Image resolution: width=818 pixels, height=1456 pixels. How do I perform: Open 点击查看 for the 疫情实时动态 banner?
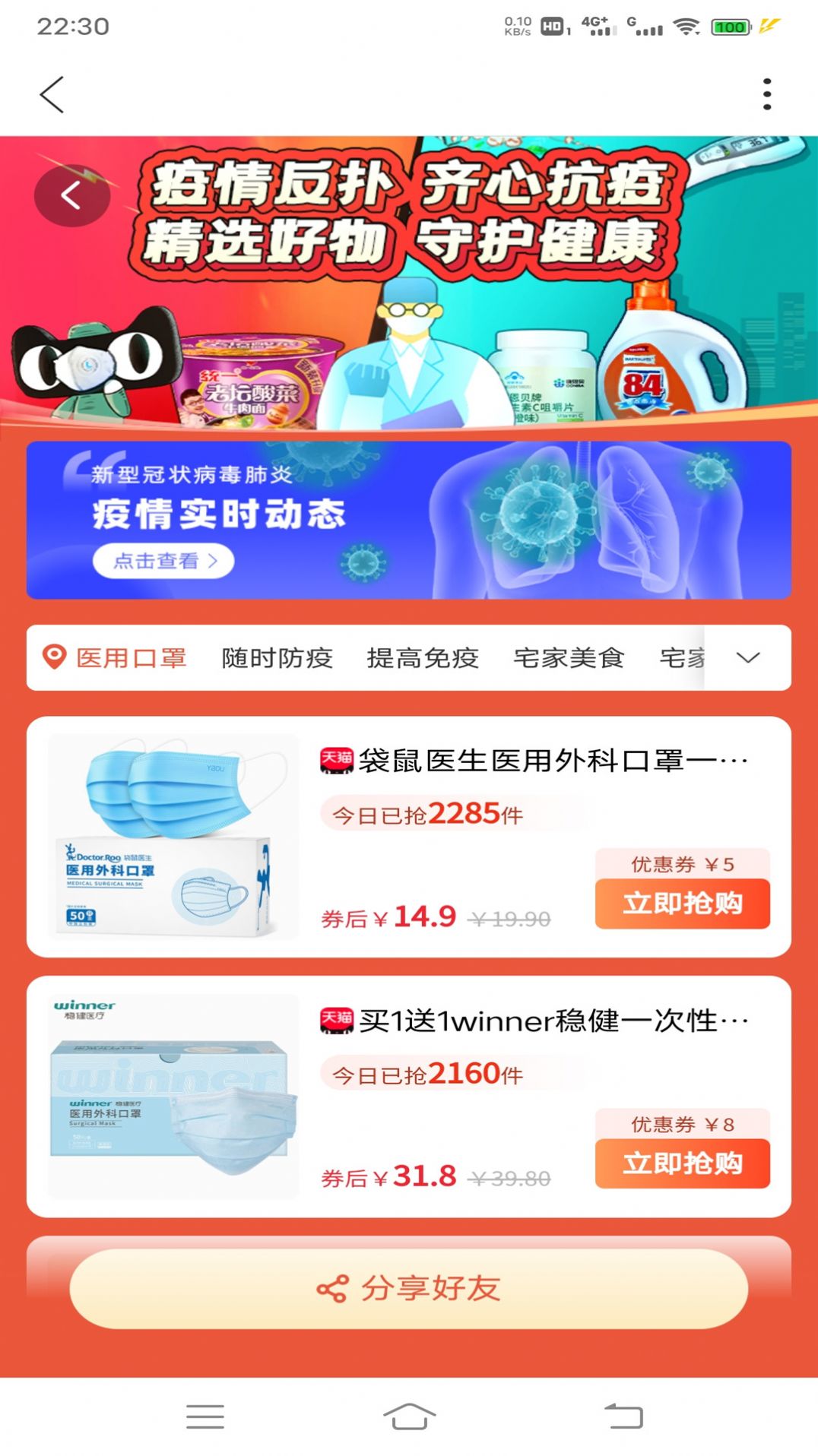163,561
